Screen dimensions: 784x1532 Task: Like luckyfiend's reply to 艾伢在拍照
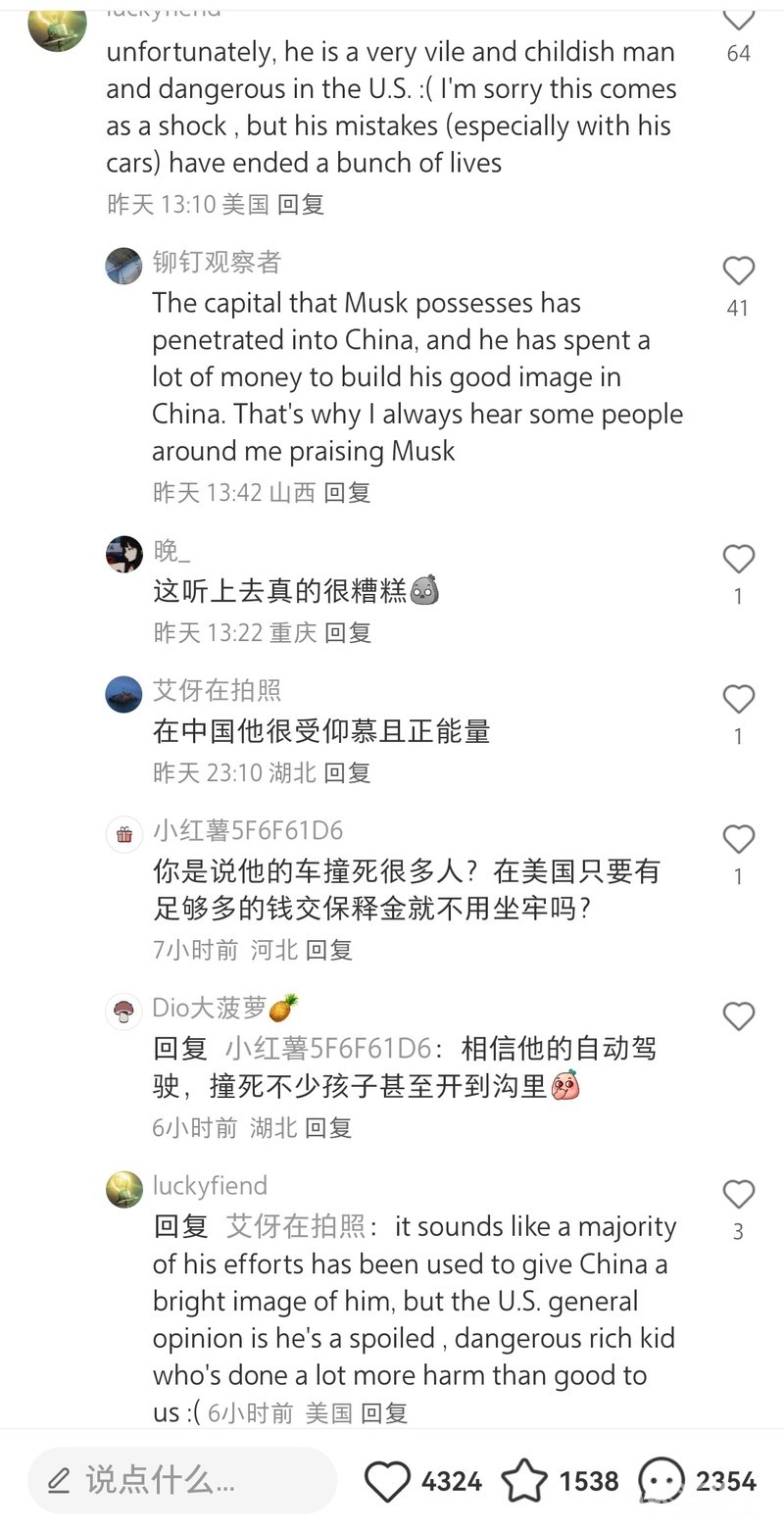click(739, 1194)
